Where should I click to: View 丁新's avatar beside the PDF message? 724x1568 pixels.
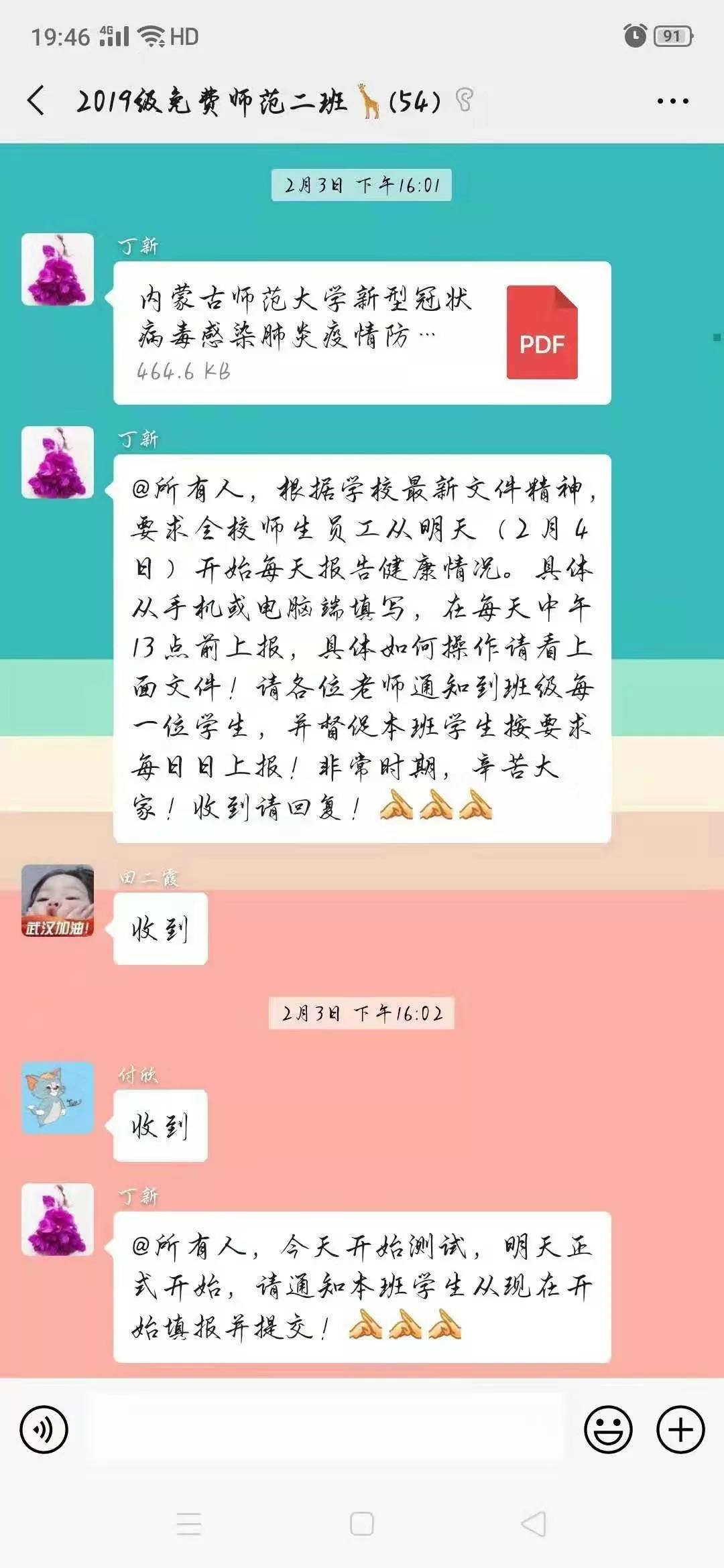(x=58, y=269)
